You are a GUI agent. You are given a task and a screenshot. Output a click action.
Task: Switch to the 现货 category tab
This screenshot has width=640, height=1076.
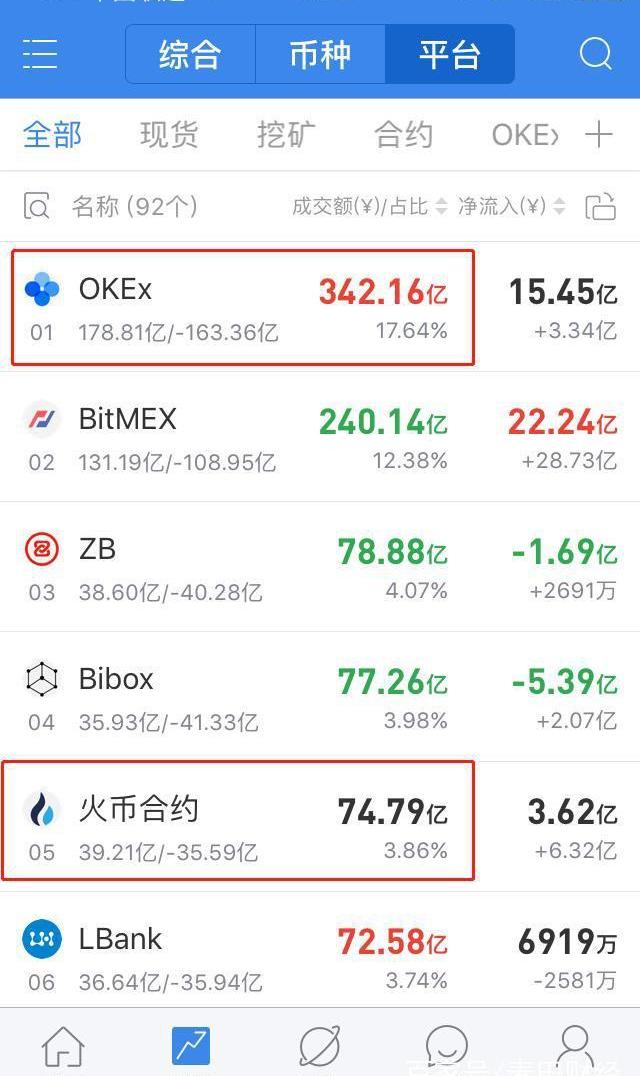click(x=169, y=134)
